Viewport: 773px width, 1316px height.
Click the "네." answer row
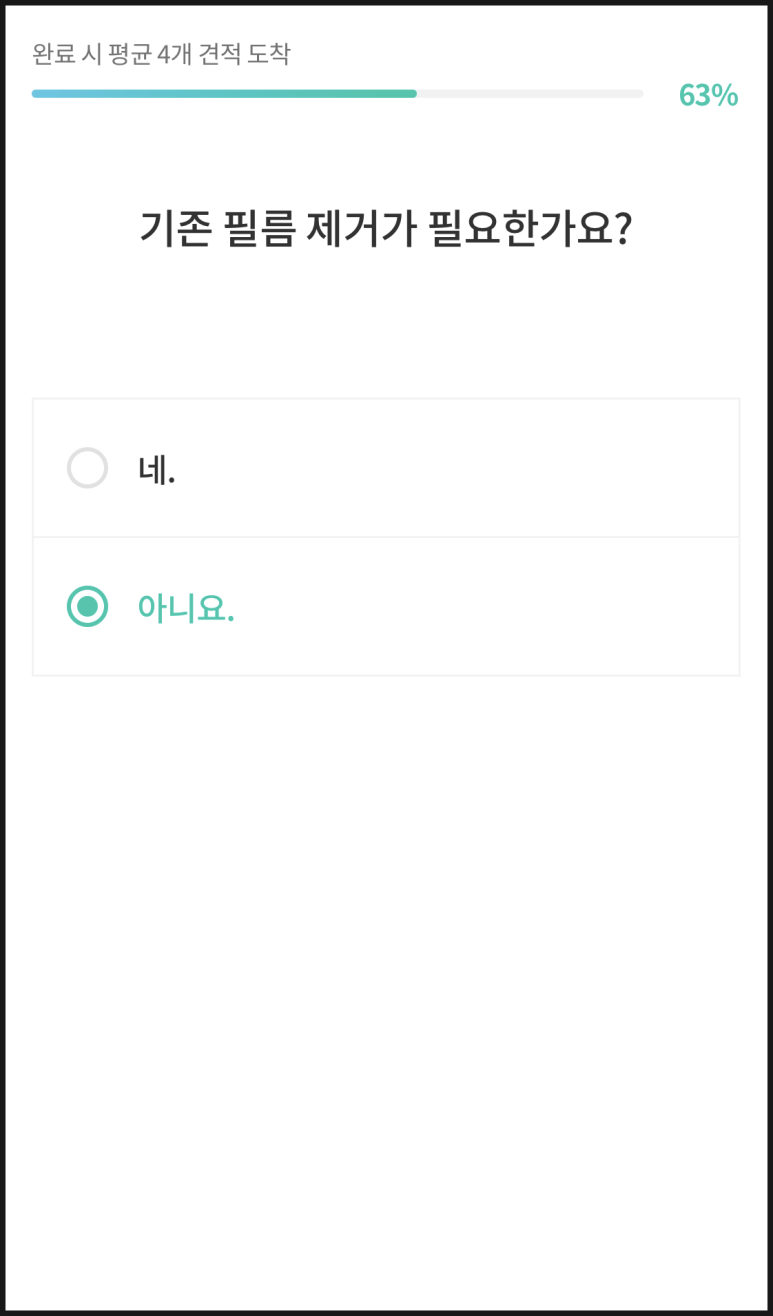(x=386, y=468)
